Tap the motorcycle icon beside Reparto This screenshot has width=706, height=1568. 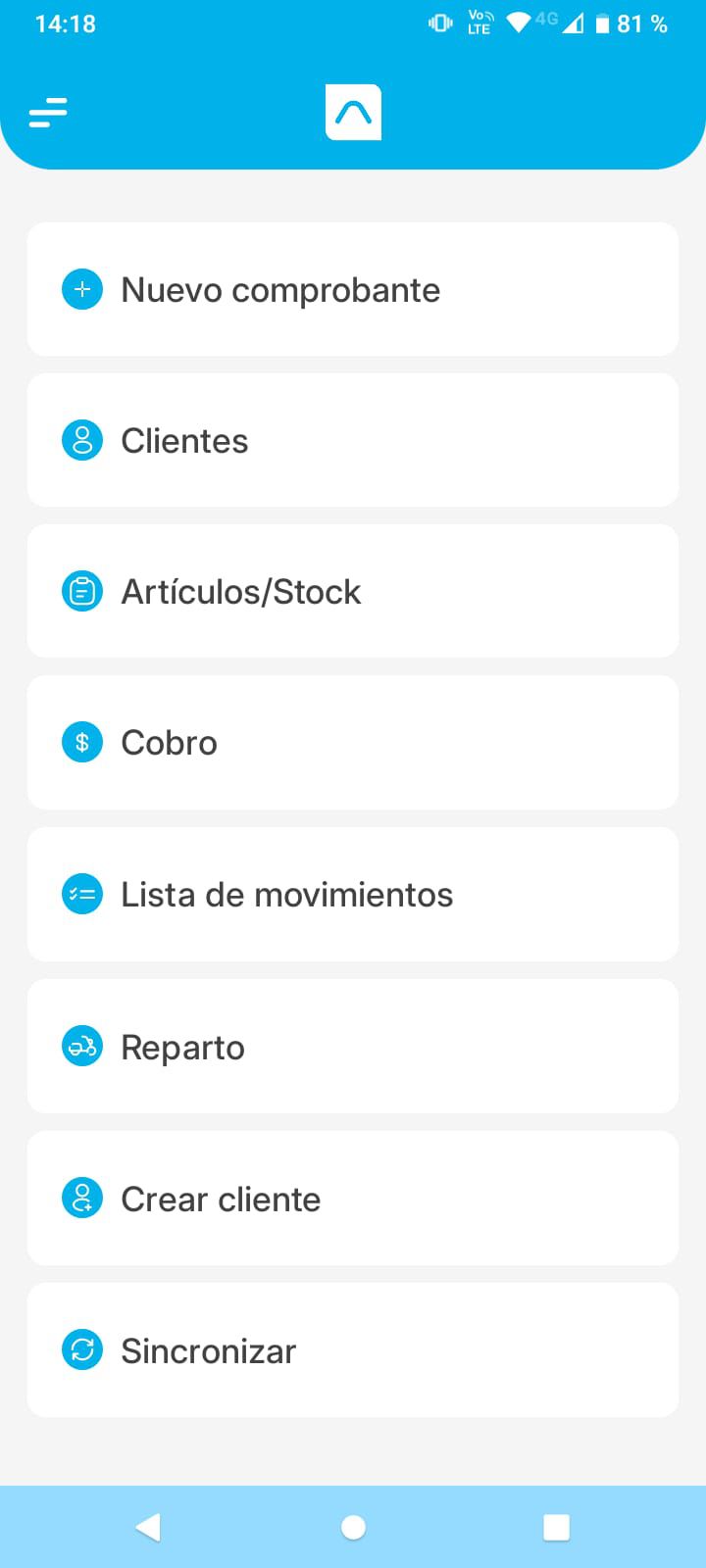[82, 1045]
